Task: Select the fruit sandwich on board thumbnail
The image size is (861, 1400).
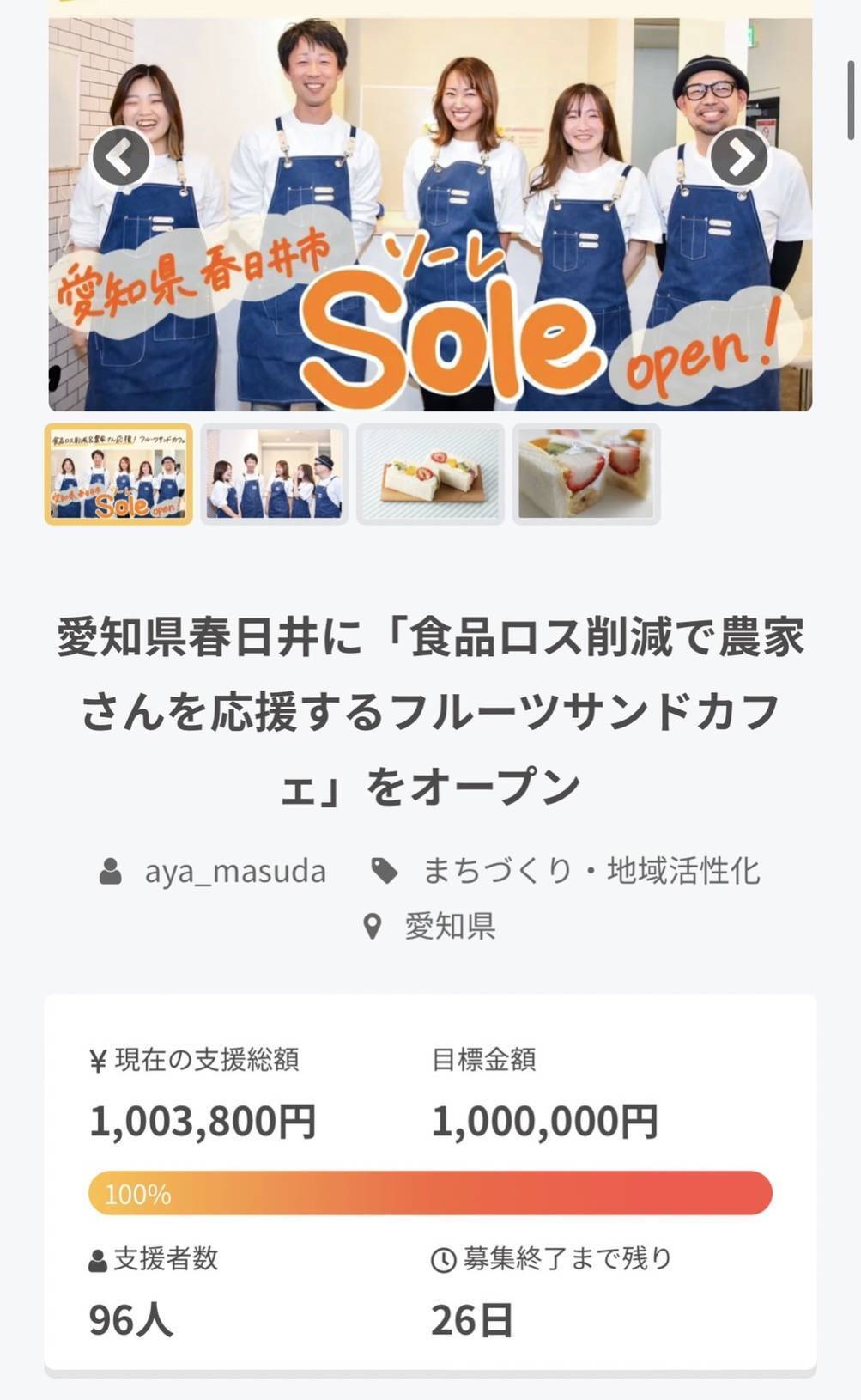Action: pos(431,474)
